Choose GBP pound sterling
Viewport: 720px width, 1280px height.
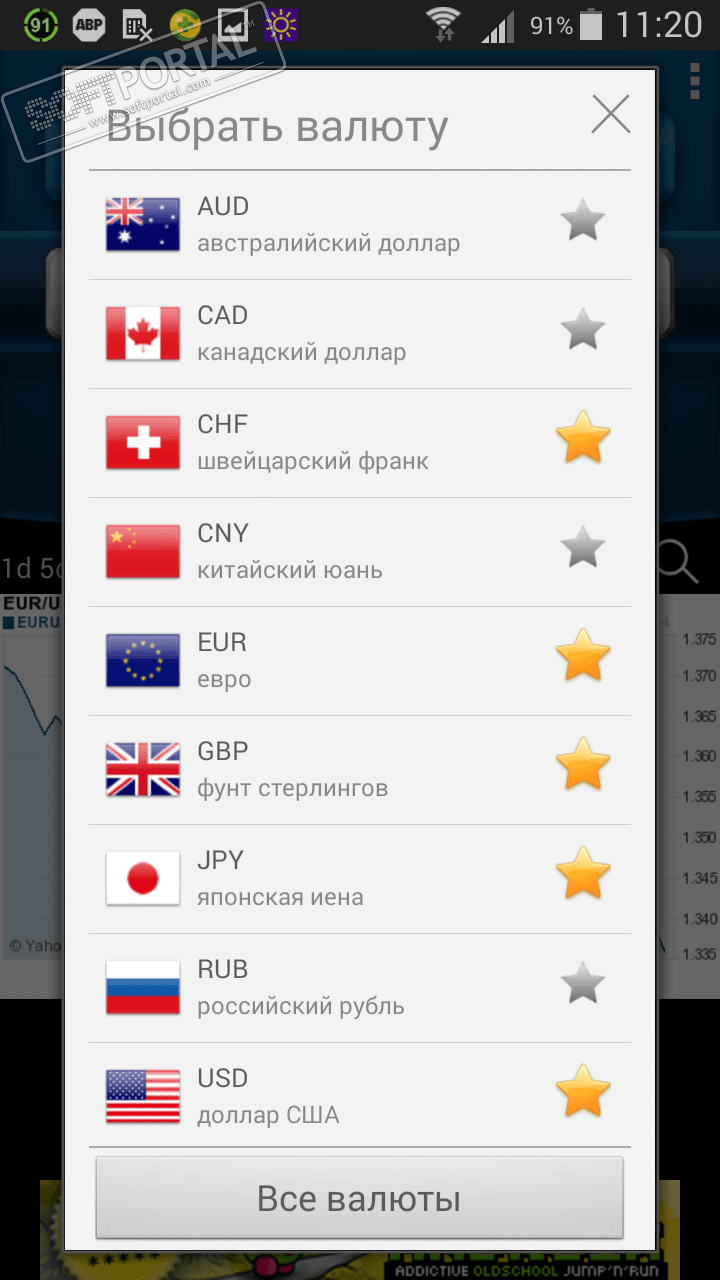[x=328, y=770]
